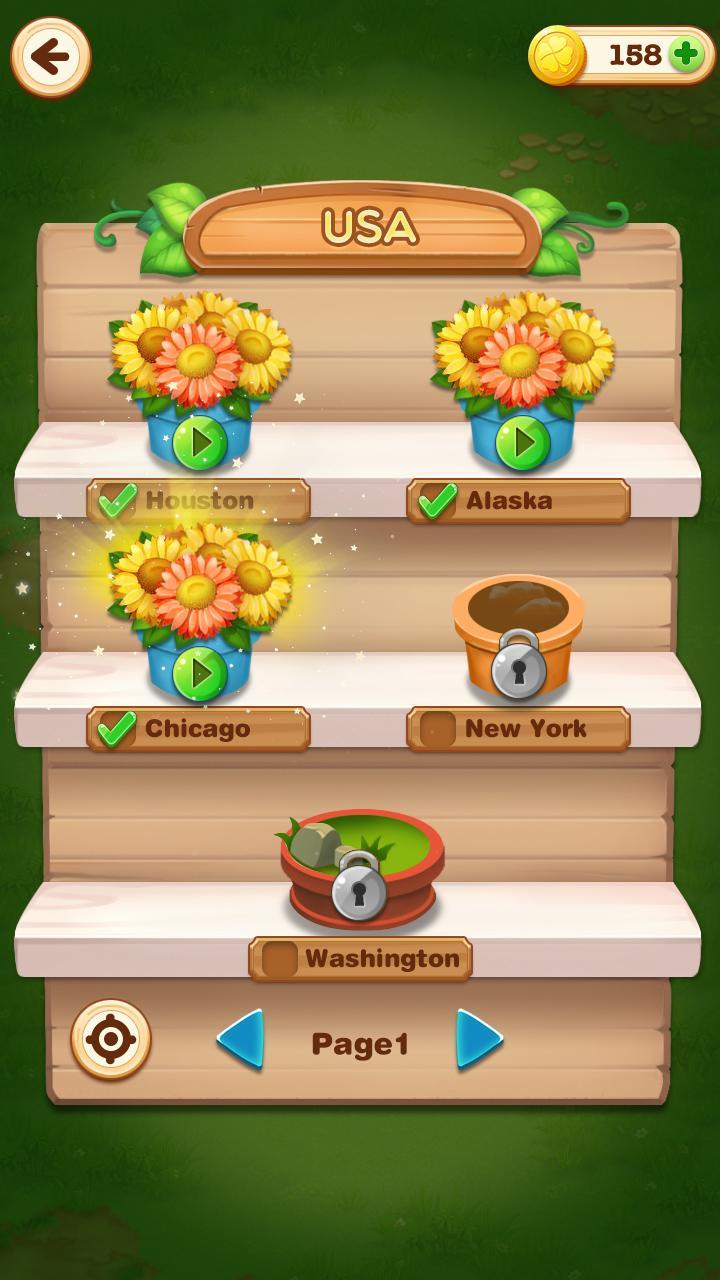
Task: Tap the target locate icon
Action: pos(110,1039)
